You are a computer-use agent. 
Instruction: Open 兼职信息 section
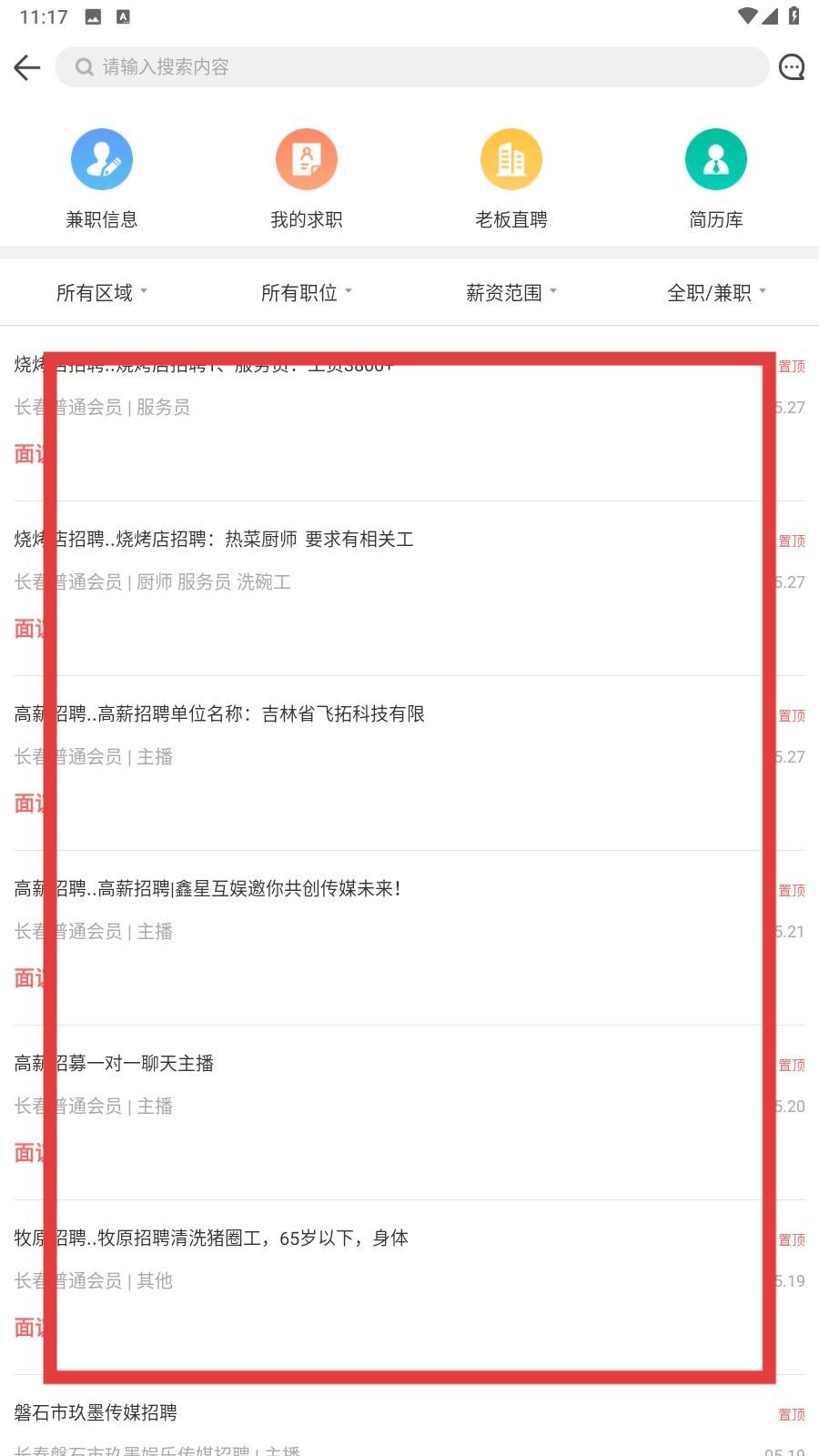(x=102, y=179)
